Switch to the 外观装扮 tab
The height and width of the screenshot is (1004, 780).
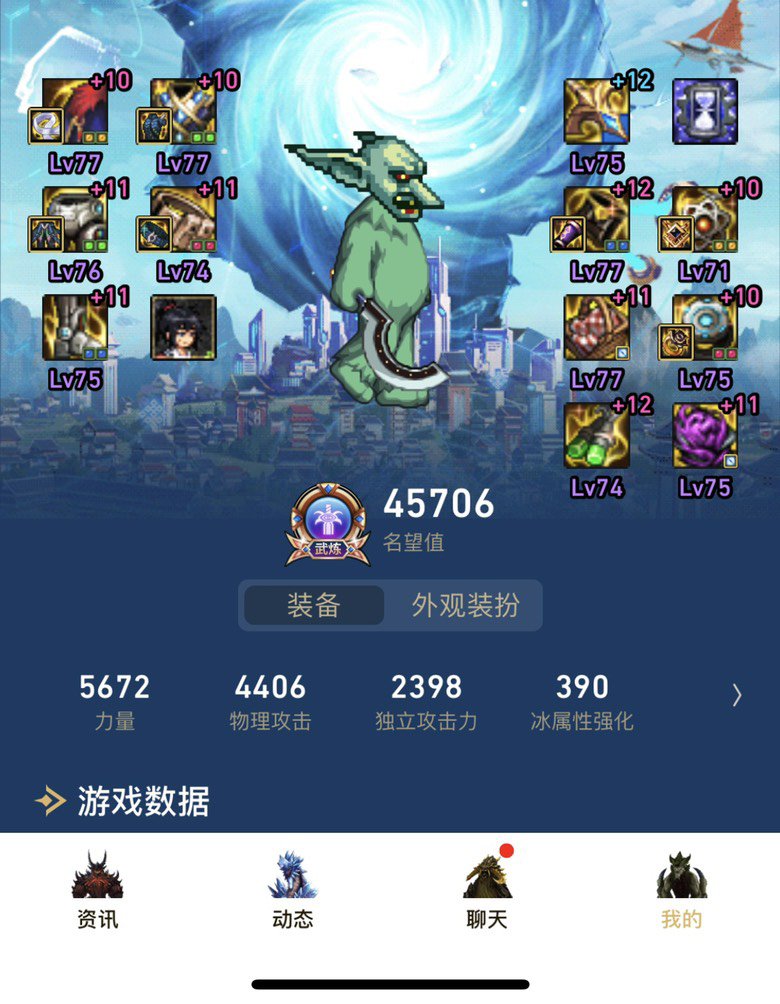(465, 606)
